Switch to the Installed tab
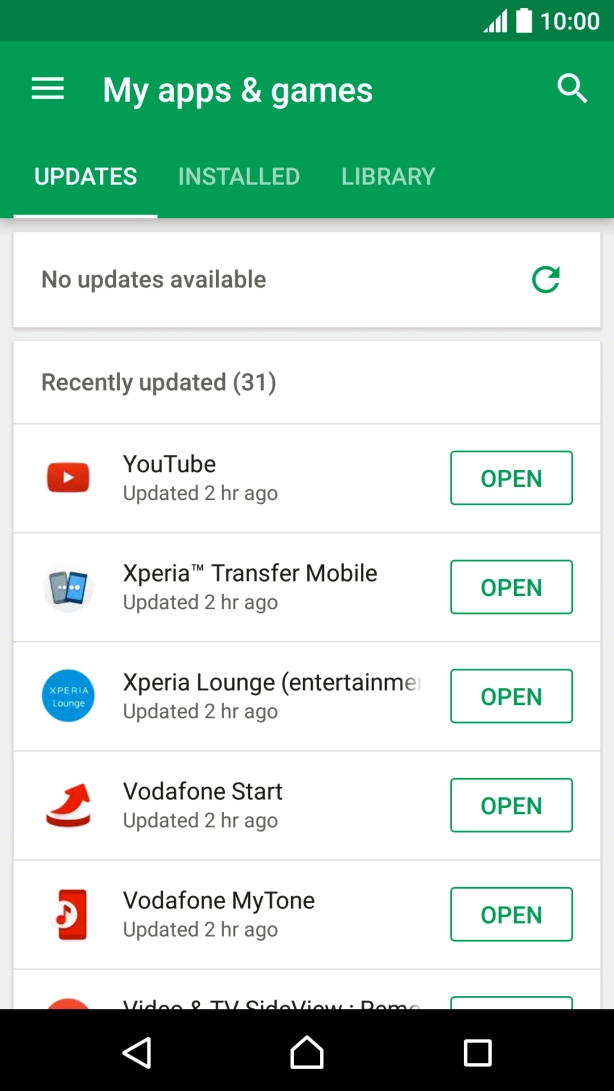The height and width of the screenshot is (1091, 614). pos(239,177)
